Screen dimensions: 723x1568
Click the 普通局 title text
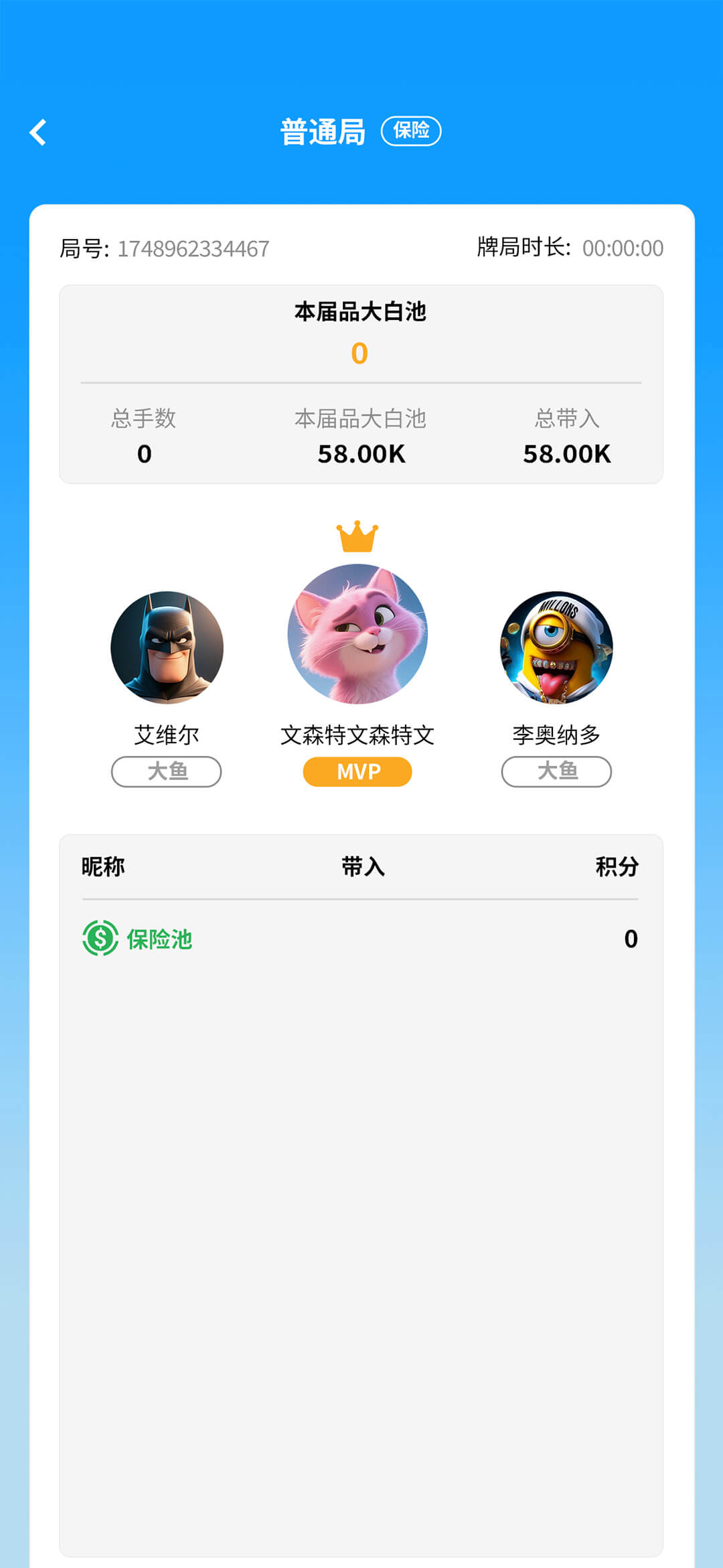click(x=323, y=132)
